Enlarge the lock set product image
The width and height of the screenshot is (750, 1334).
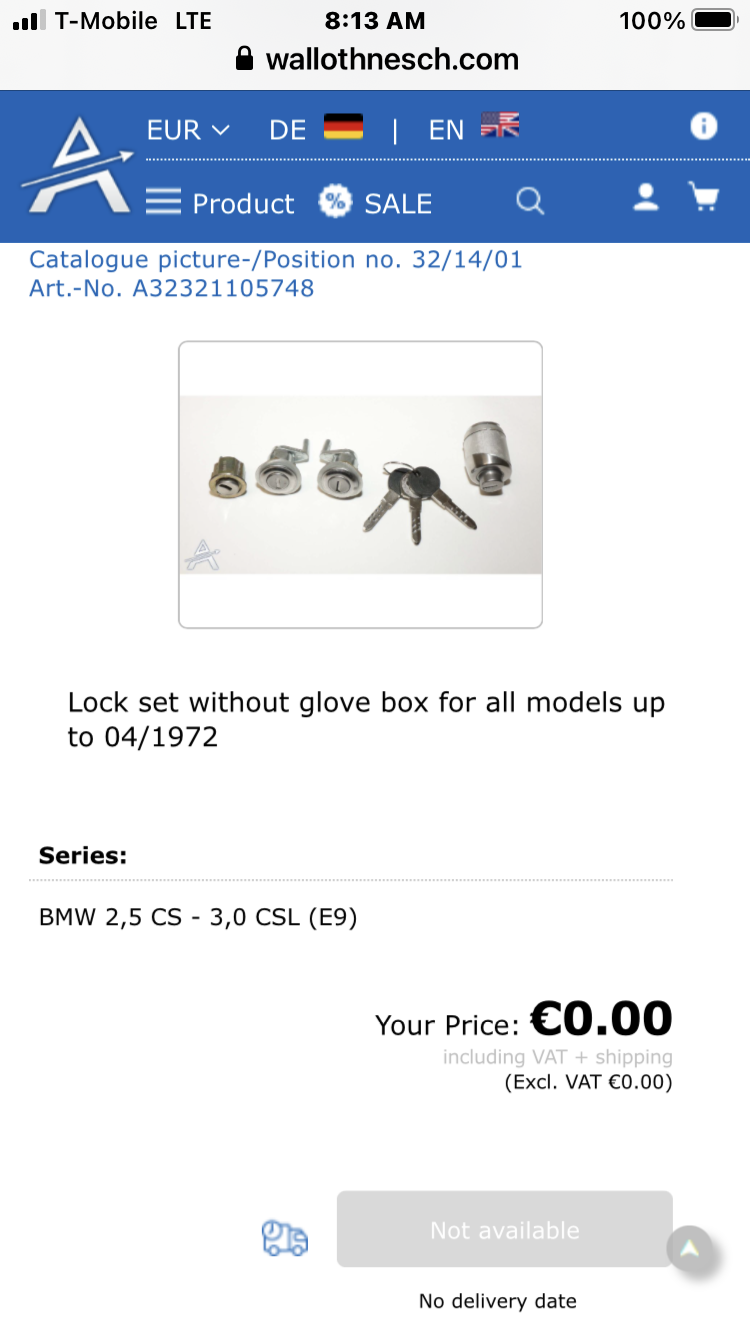[x=360, y=485]
